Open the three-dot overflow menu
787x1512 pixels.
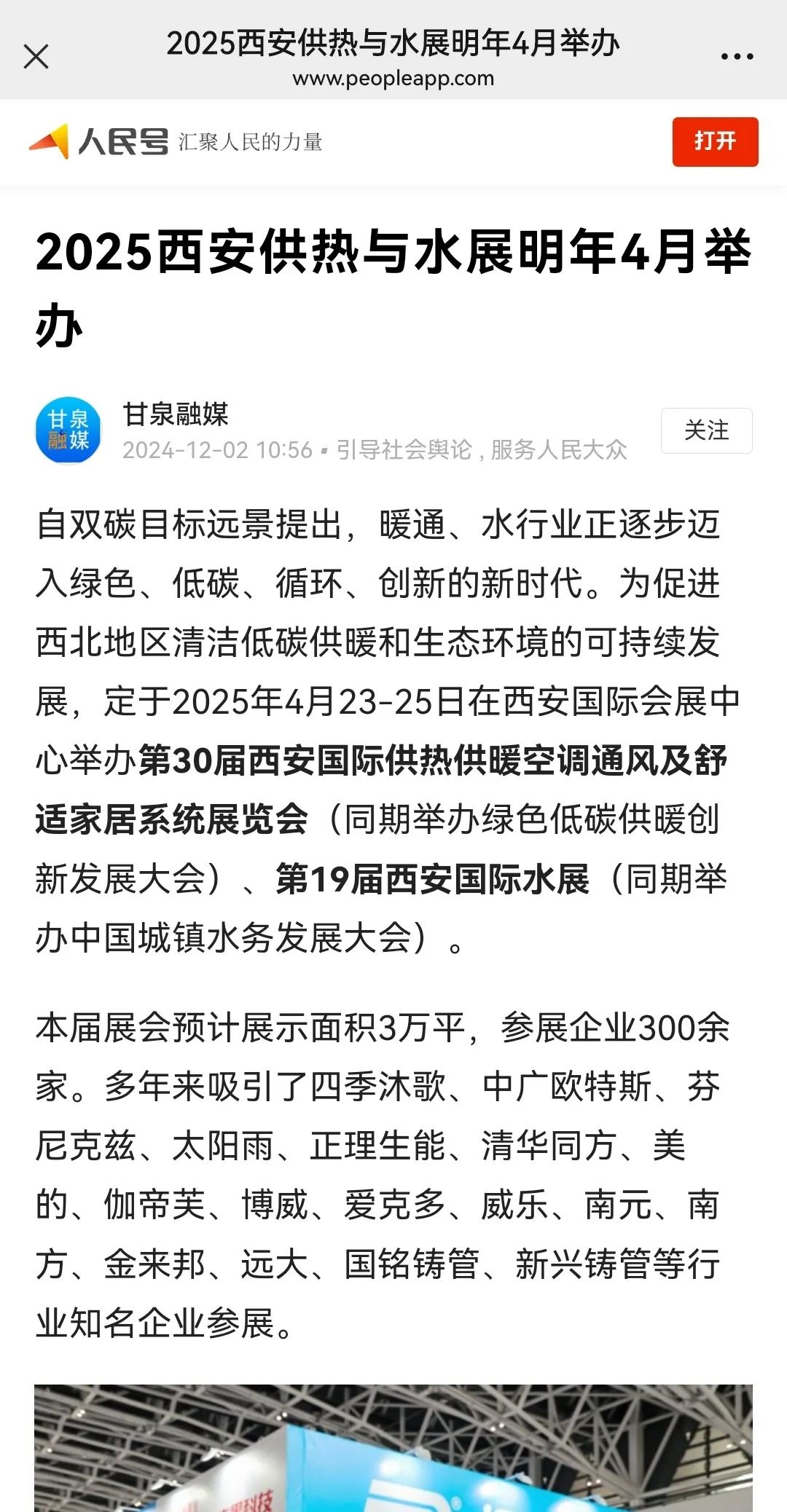click(x=737, y=56)
